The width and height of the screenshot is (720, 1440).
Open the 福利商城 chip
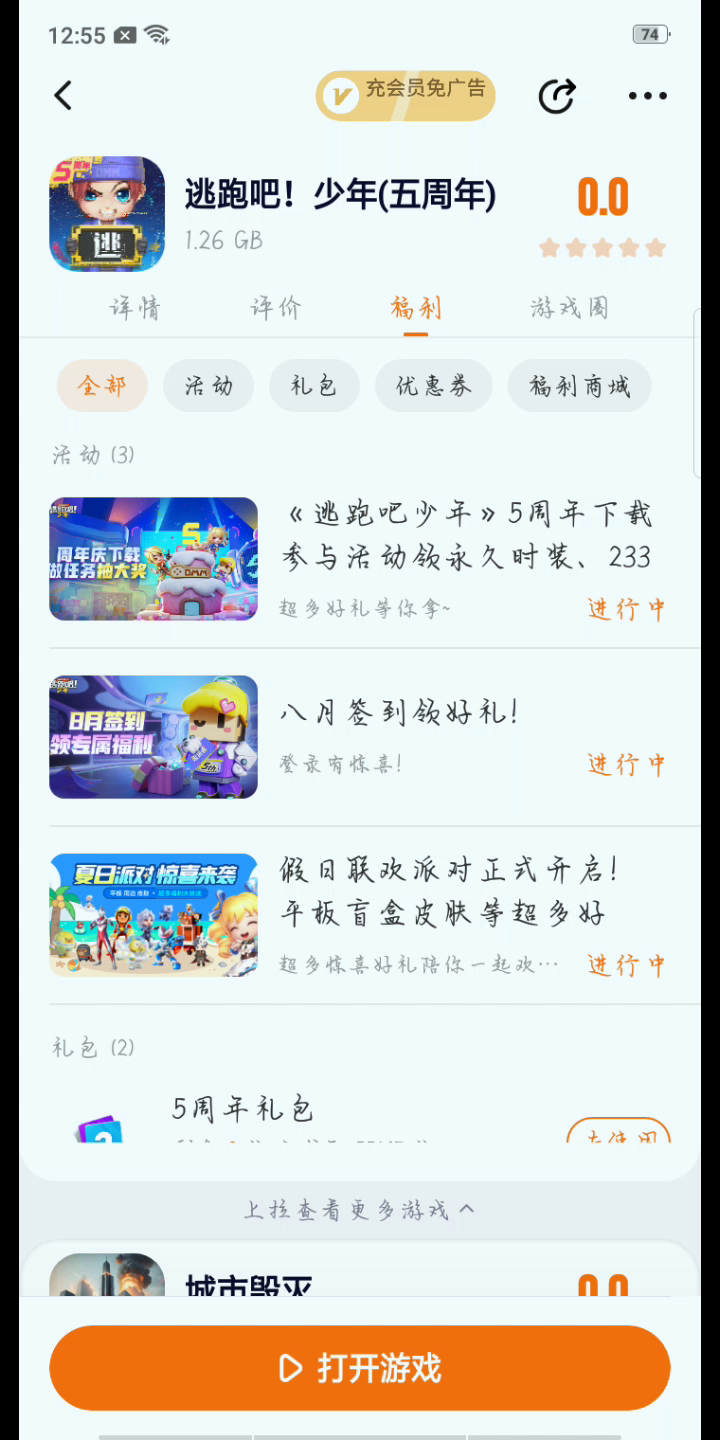tap(579, 386)
